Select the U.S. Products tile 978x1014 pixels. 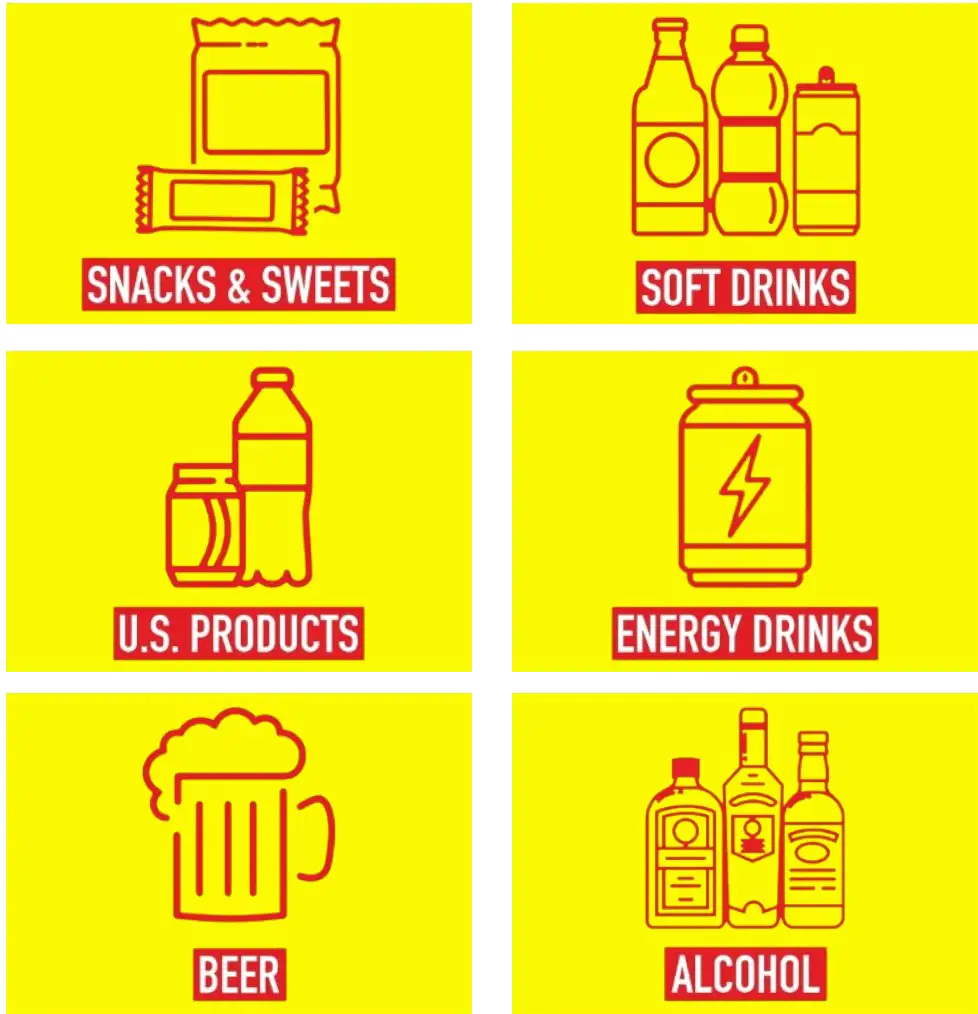click(239, 511)
